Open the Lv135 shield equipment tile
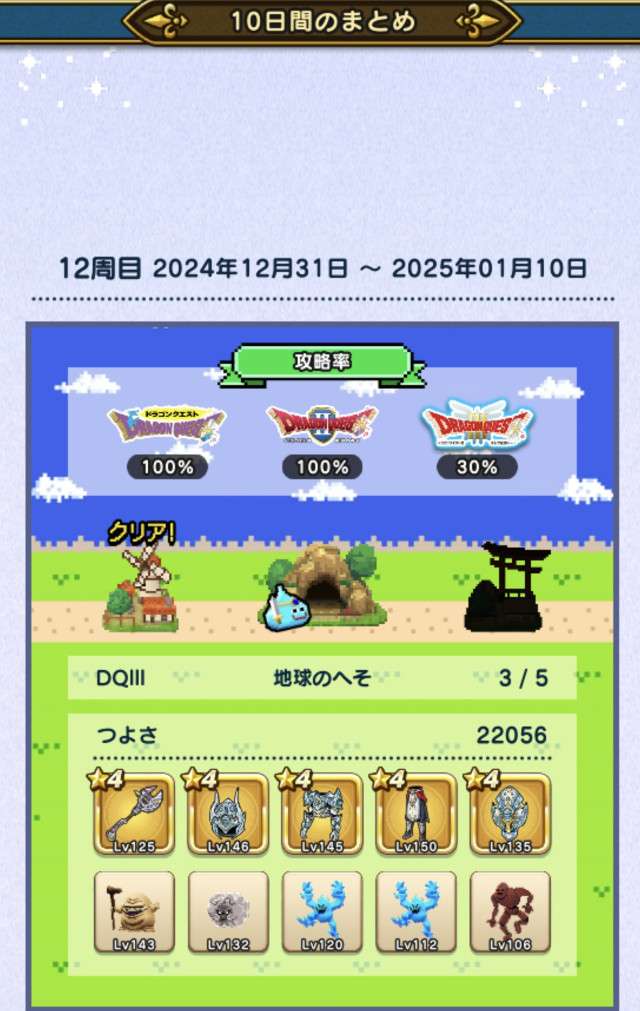This screenshot has width=640, height=1011. [510, 814]
